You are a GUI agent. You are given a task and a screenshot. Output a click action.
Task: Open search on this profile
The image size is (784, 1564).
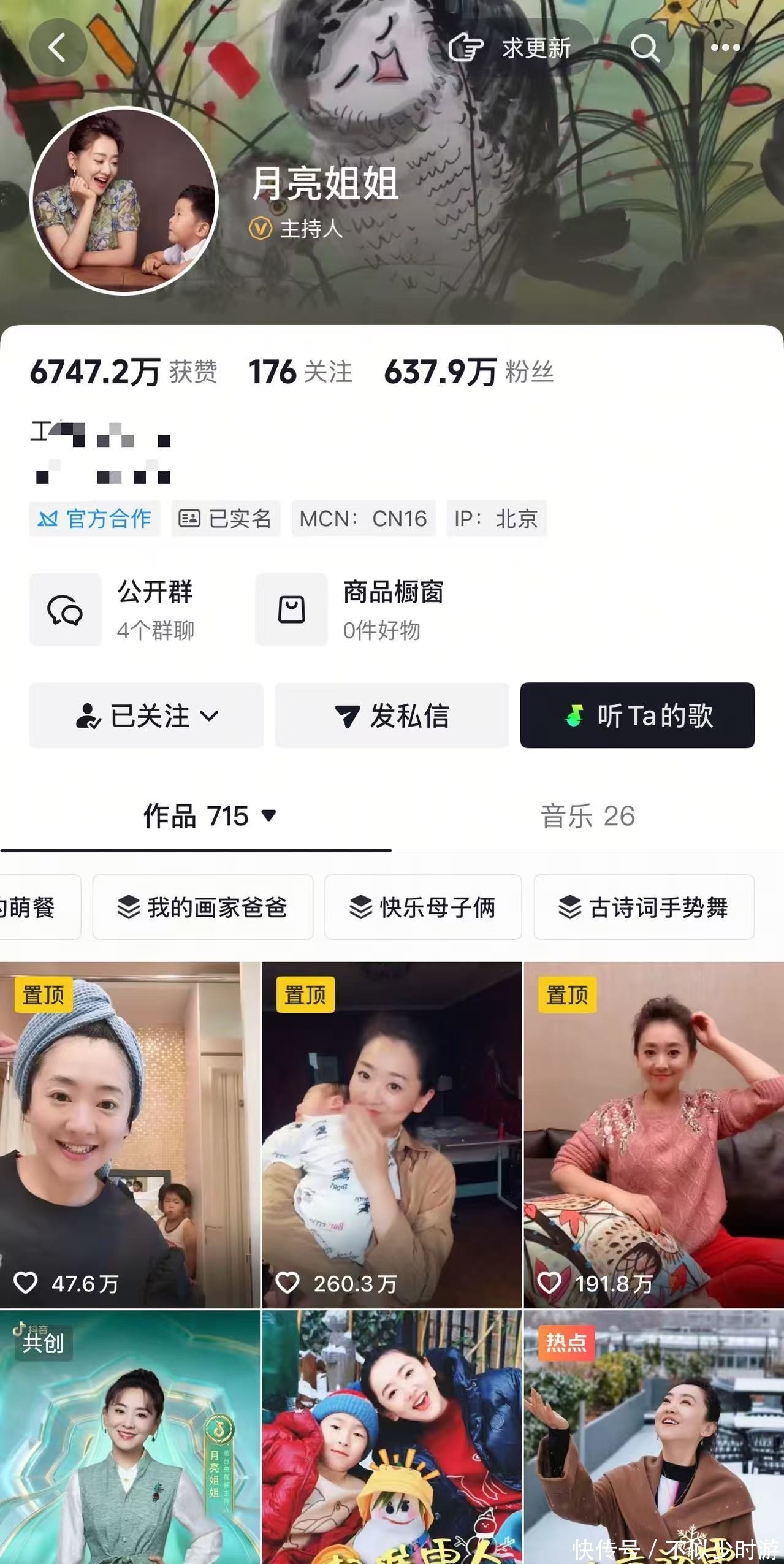pos(645,48)
